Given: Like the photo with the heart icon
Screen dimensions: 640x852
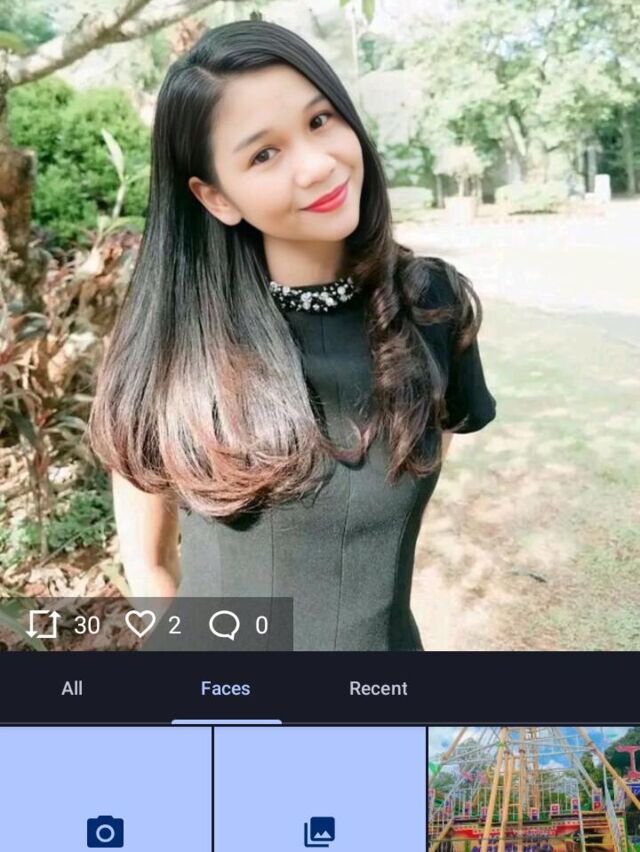Looking at the screenshot, I should (140, 624).
